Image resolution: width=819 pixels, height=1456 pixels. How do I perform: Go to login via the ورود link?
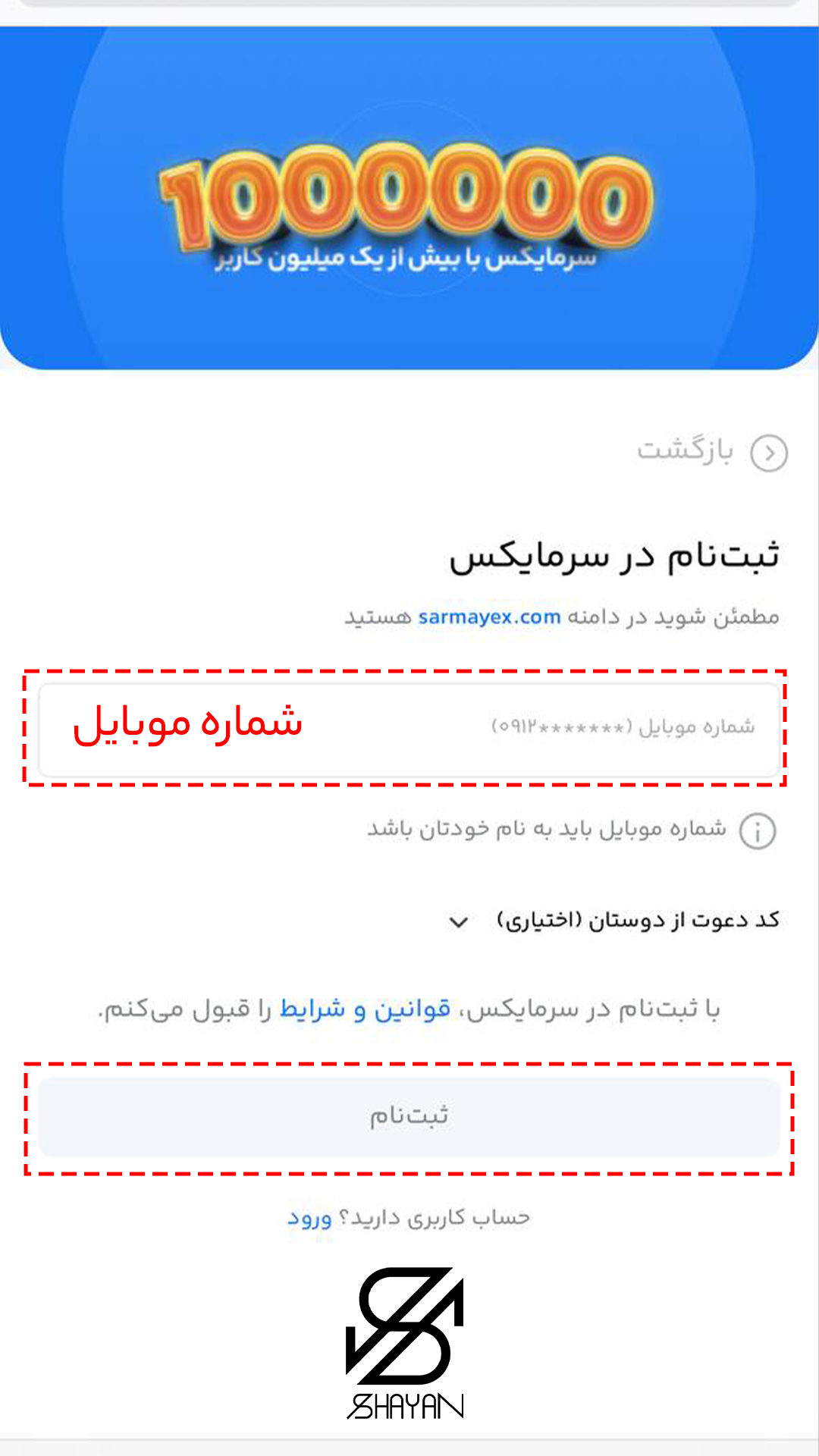pyautogui.click(x=309, y=1219)
